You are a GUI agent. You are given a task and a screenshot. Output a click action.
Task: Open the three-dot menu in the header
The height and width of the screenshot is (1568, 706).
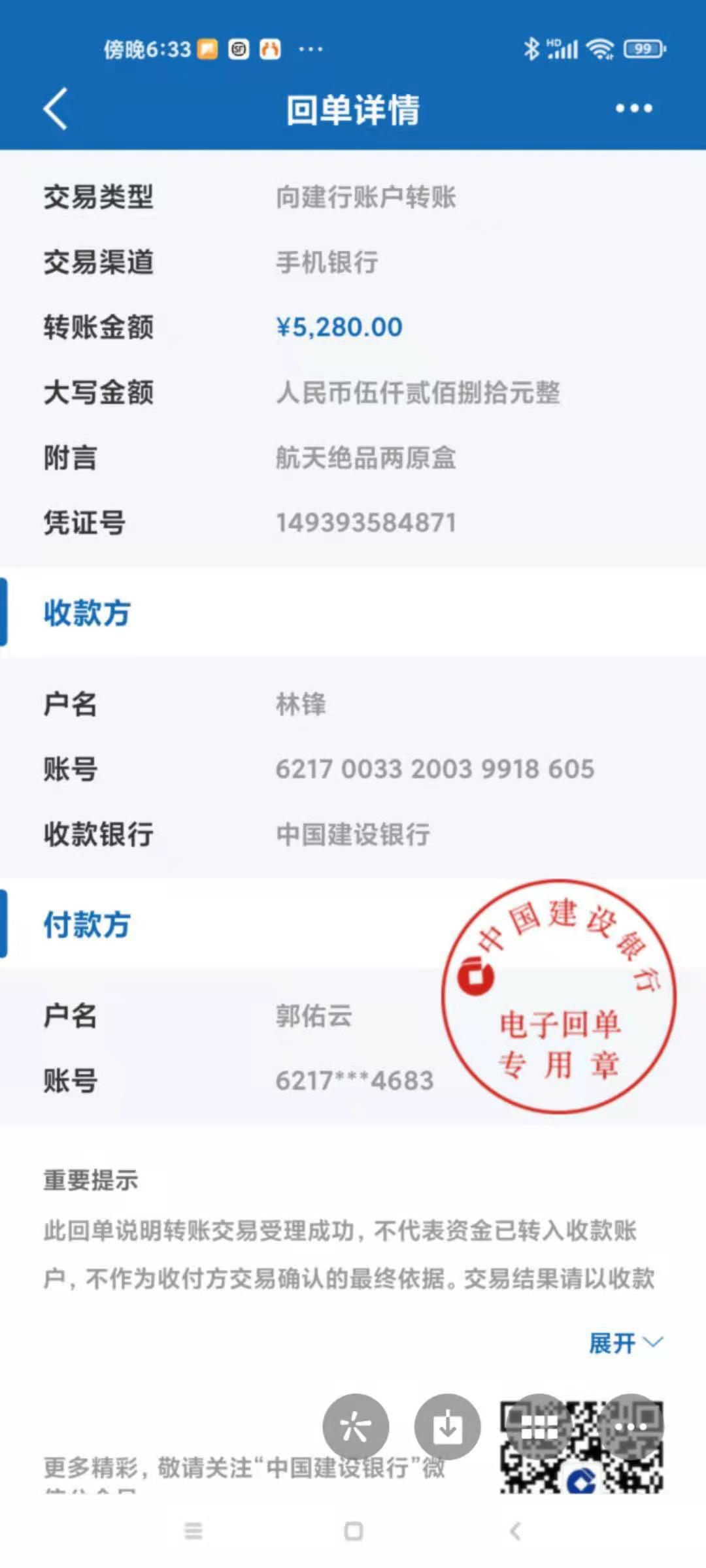[633, 108]
